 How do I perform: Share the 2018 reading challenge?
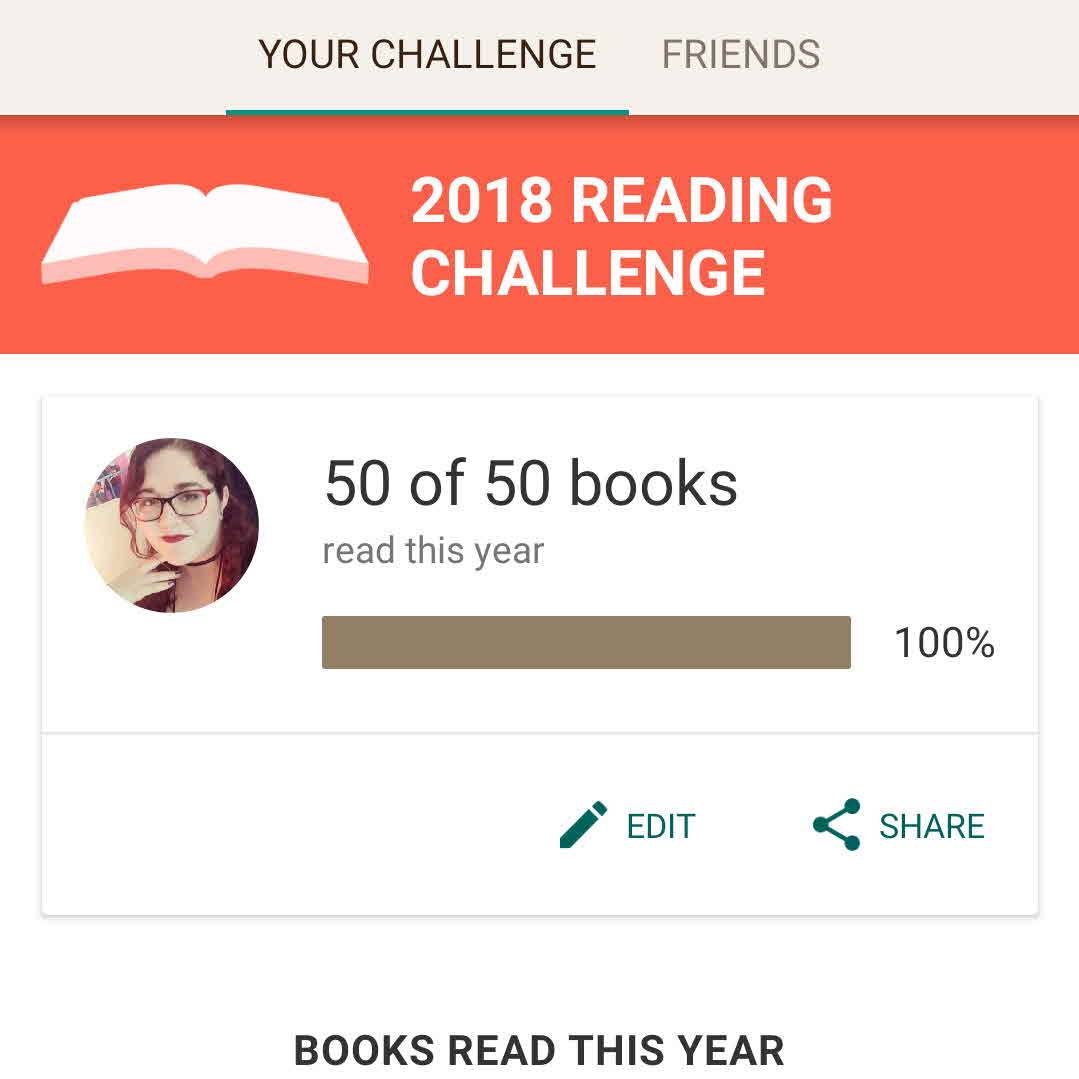tap(899, 826)
